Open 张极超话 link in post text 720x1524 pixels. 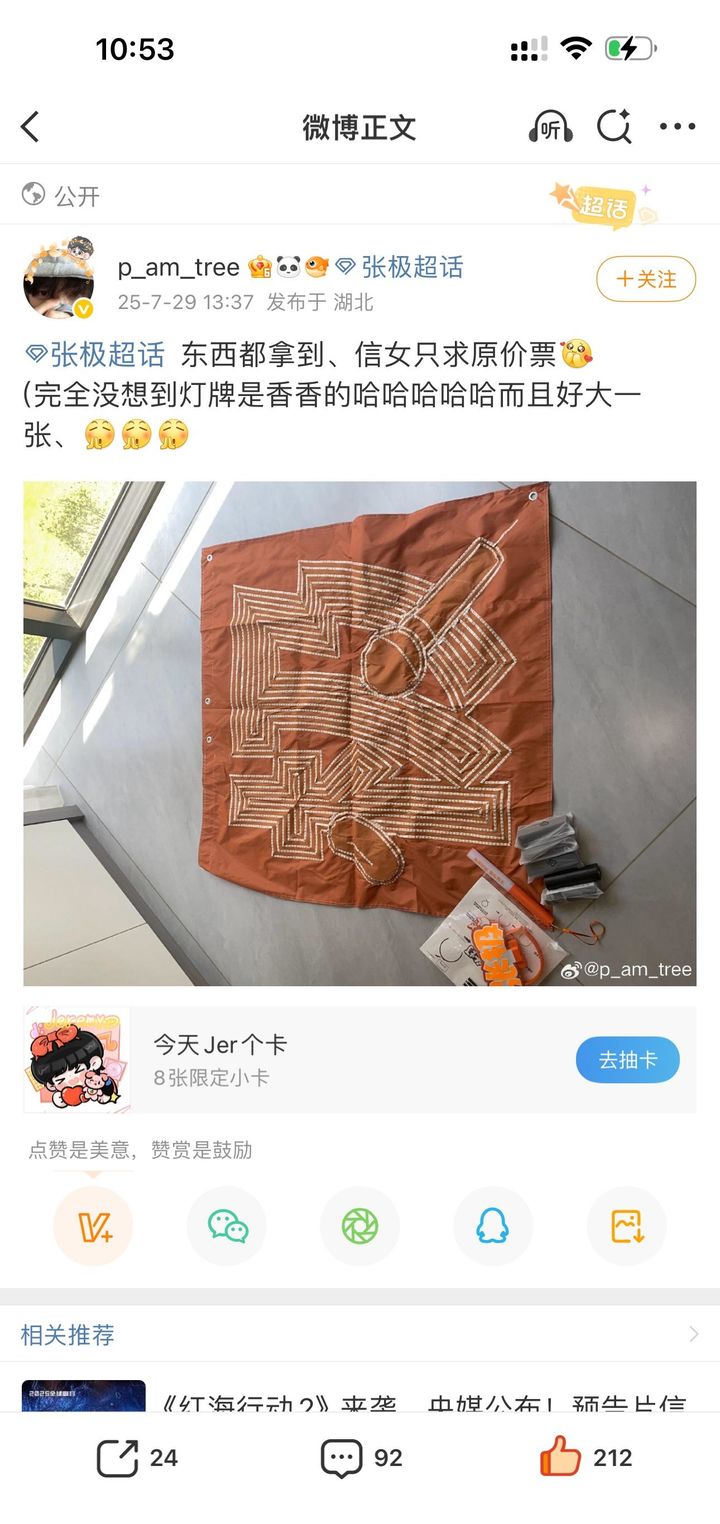click(95, 353)
